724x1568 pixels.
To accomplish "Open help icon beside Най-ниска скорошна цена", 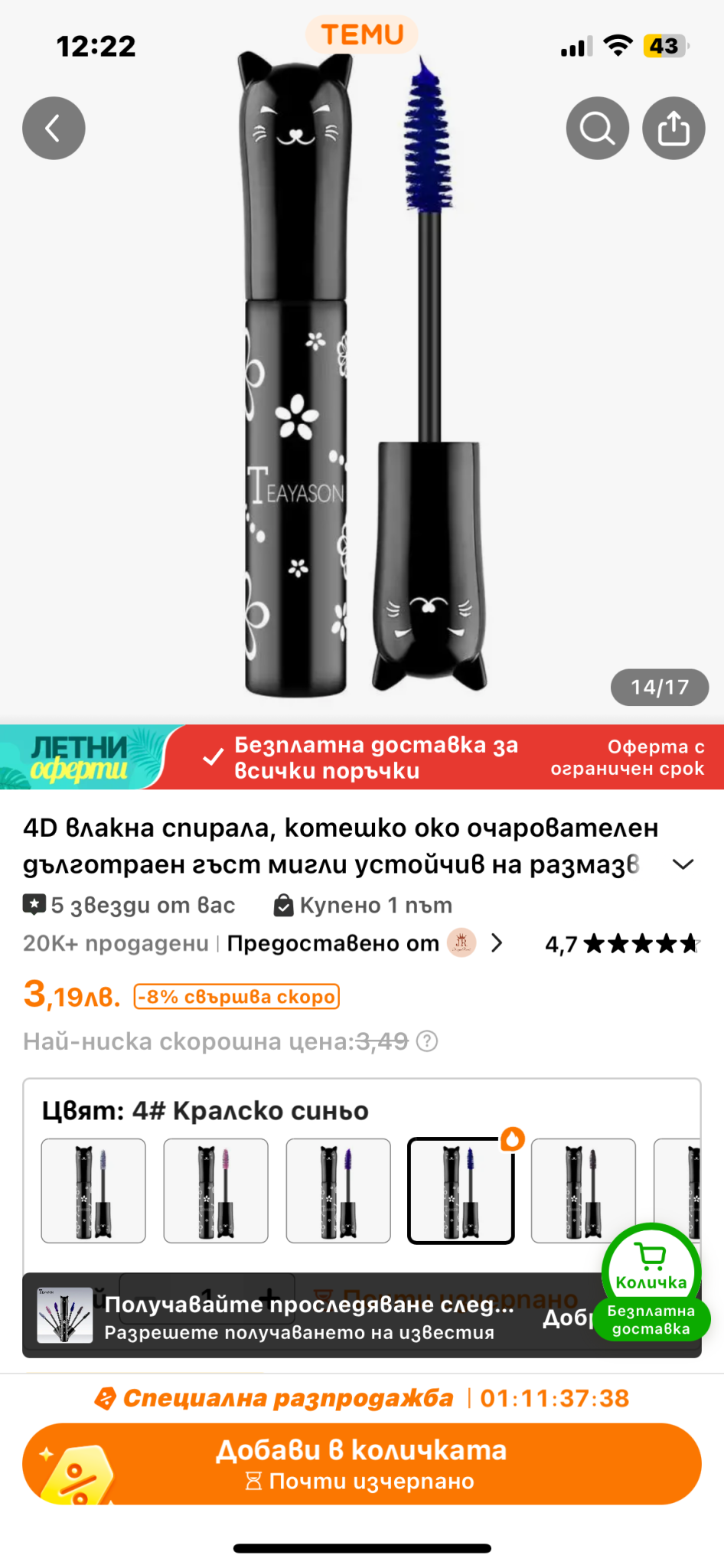I will [427, 1041].
